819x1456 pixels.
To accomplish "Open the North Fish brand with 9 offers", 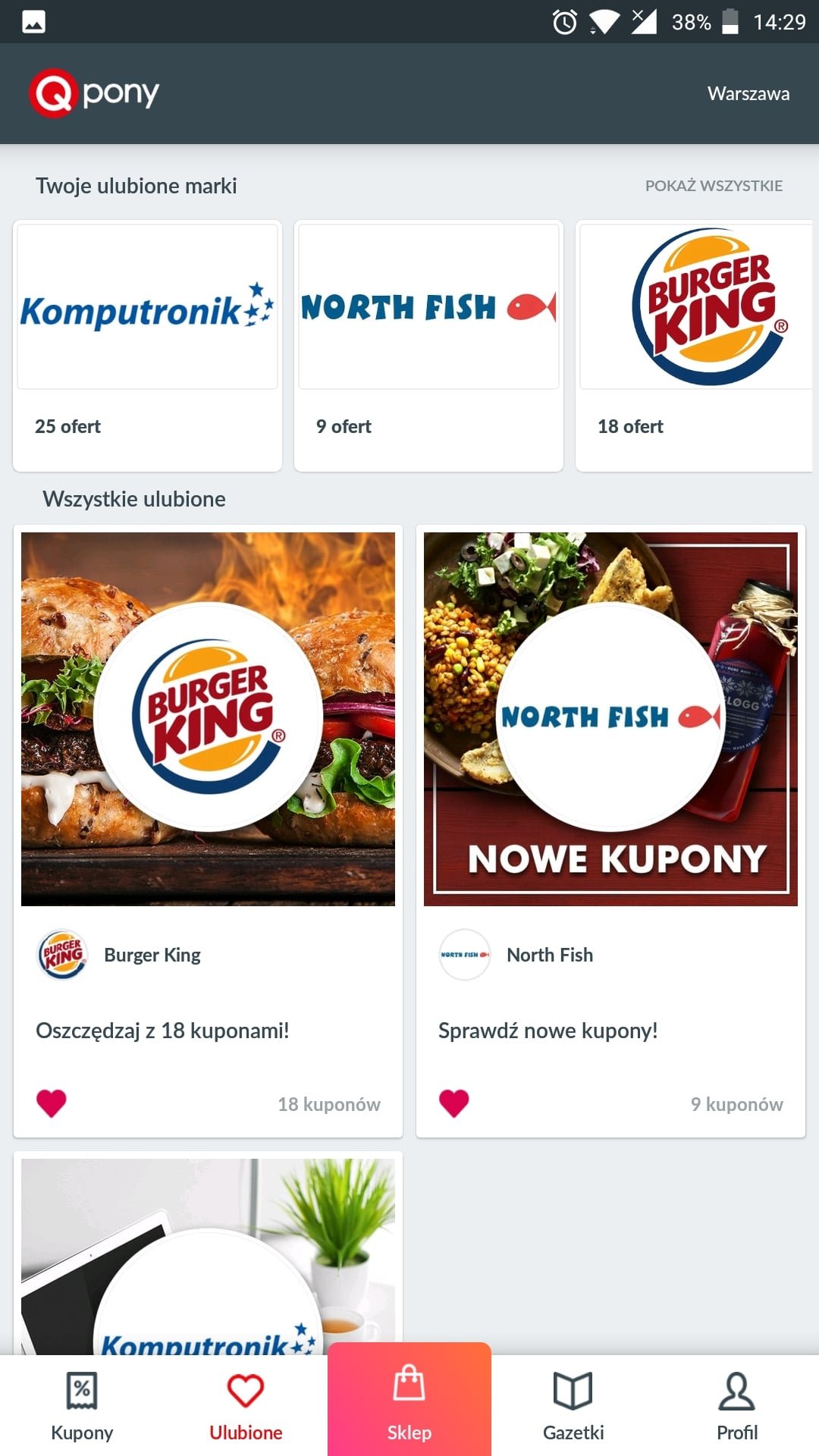I will 428,346.
